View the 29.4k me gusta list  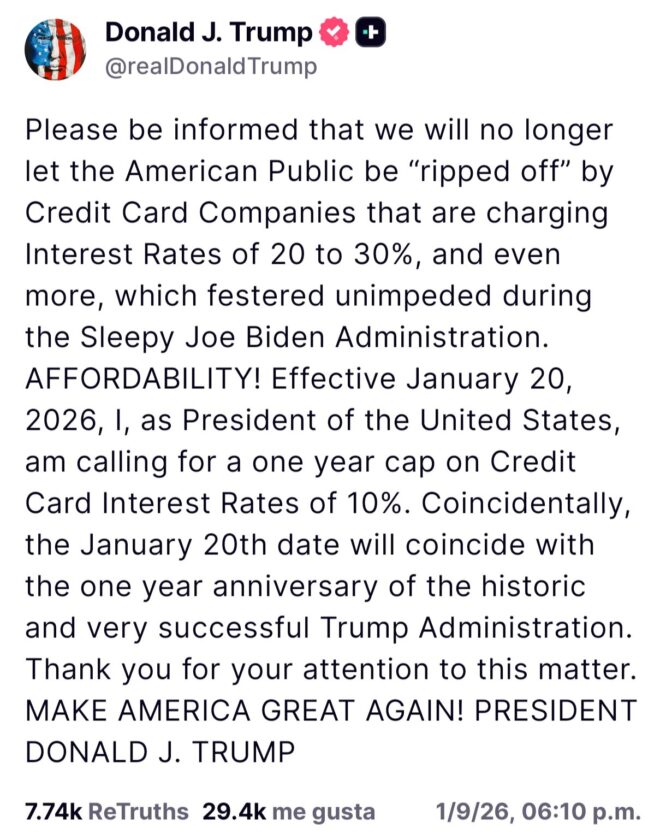tap(288, 810)
